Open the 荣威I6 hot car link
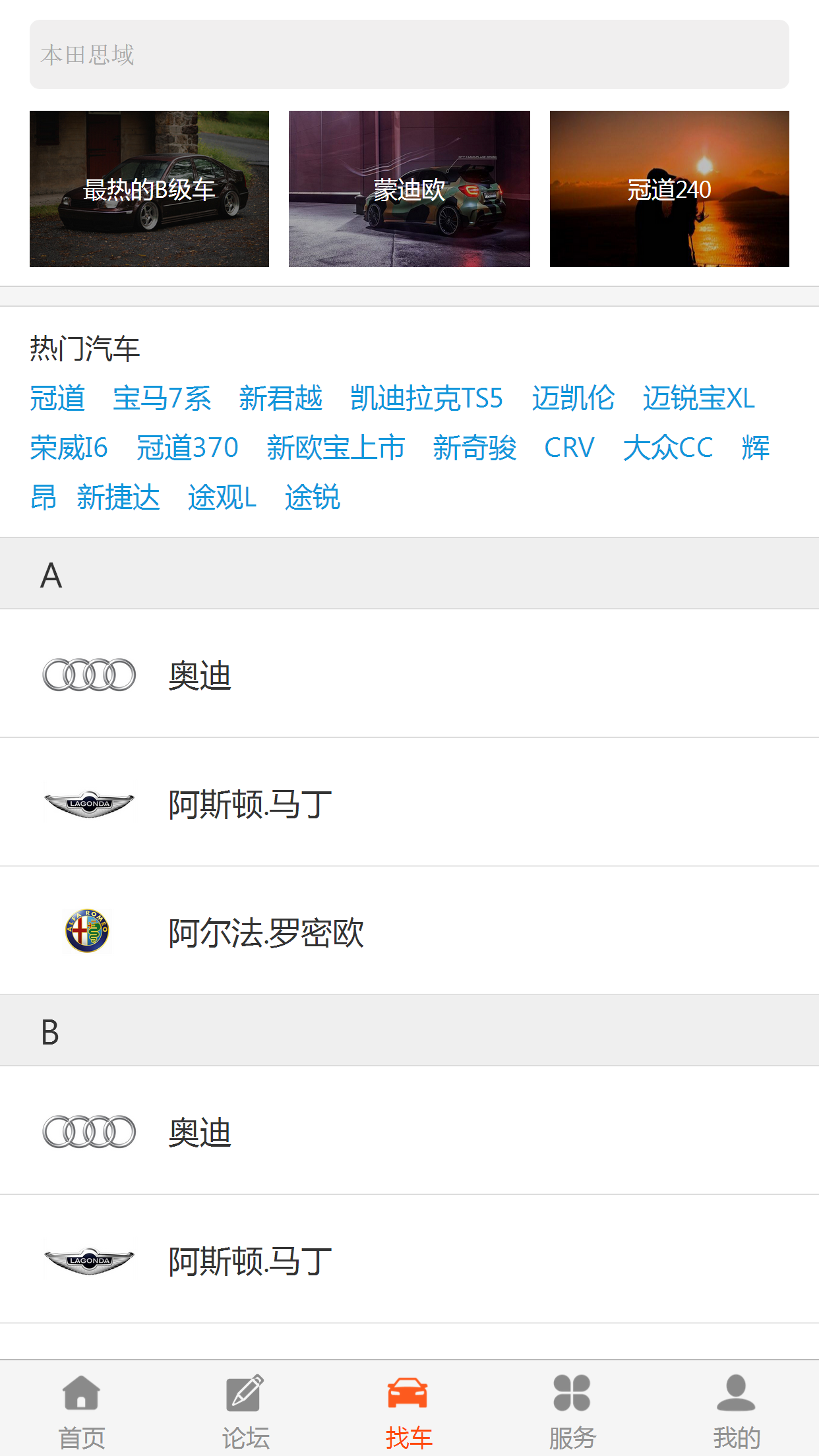819x1456 pixels. (69, 448)
